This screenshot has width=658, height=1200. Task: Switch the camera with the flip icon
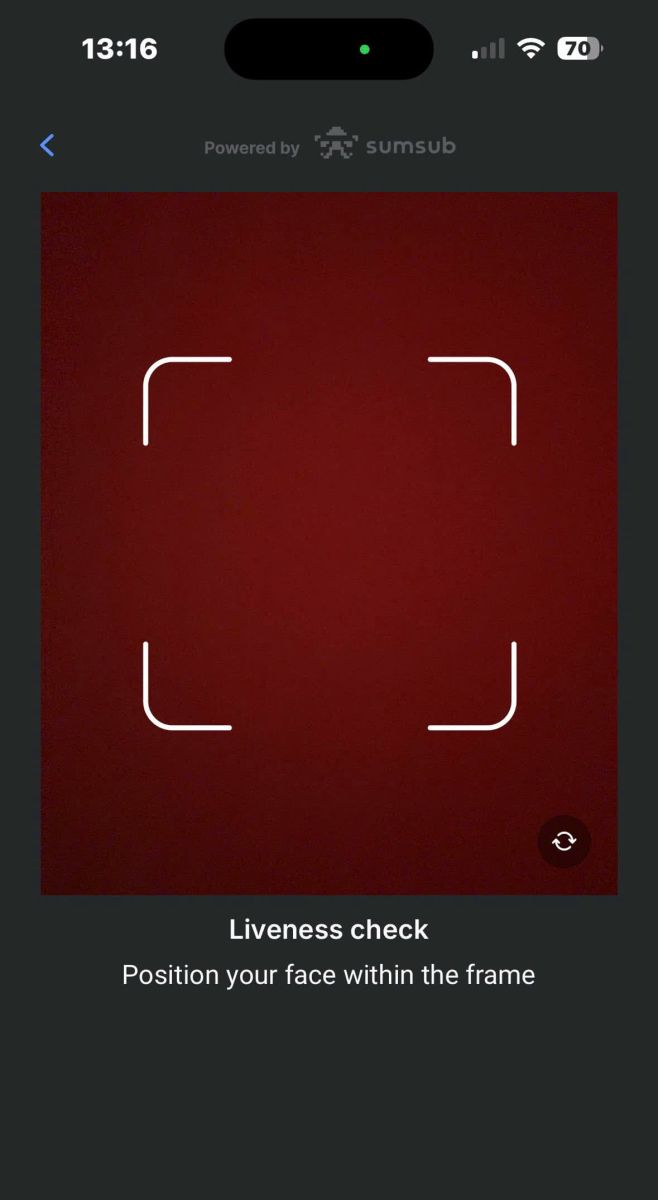pyautogui.click(x=564, y=841)
